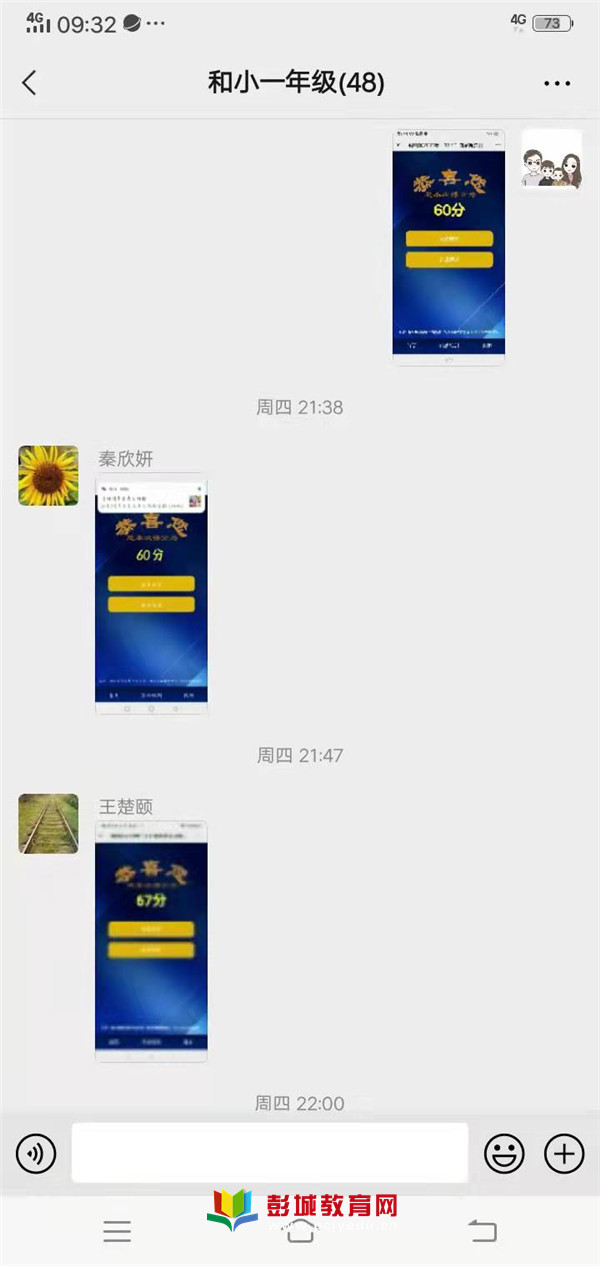Open the emoji picker
This screenshot has width=600, height=1266.
point(504,1155)
